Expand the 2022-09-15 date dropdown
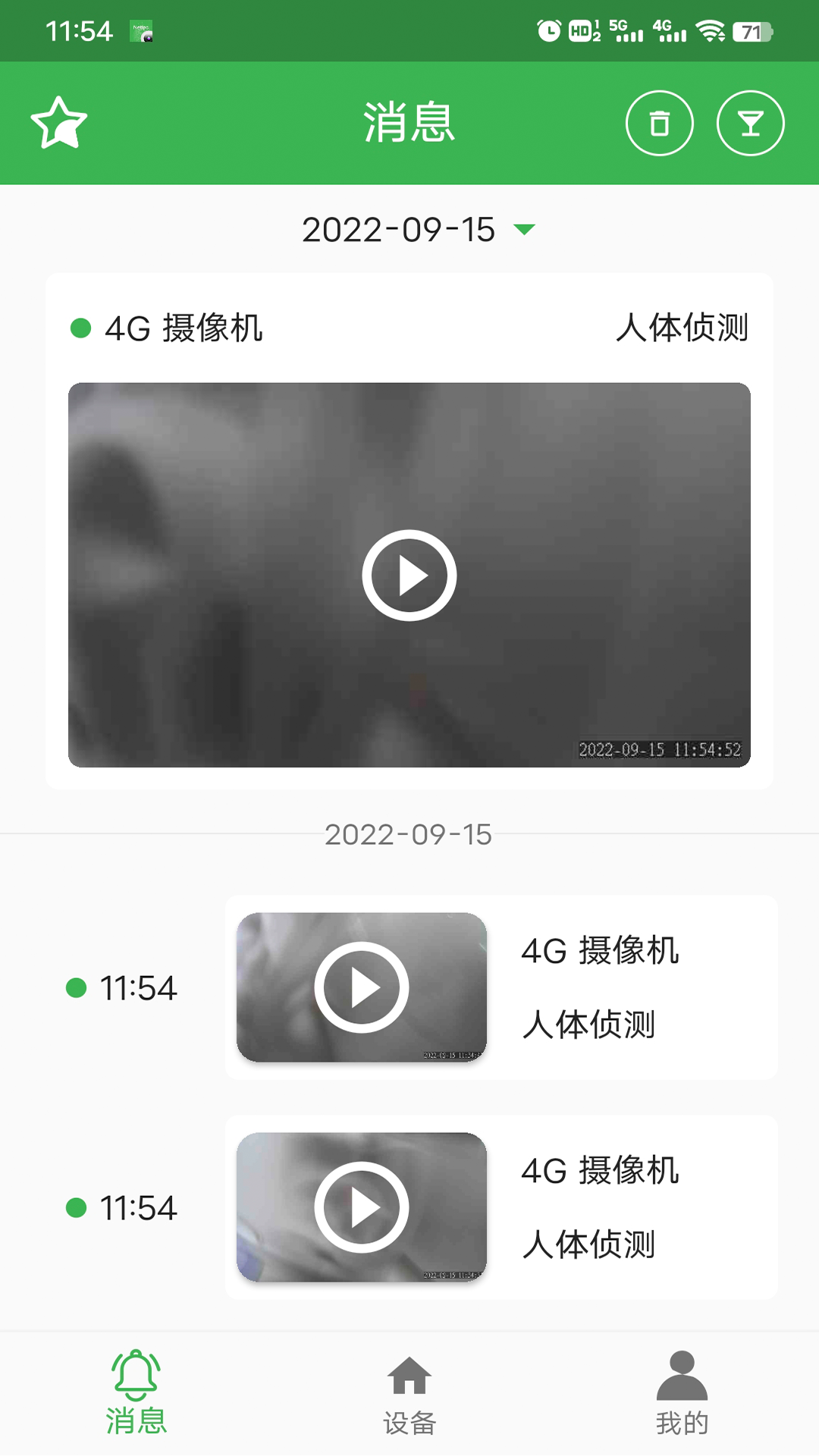819x1456 pixels. tap(418, 230)
